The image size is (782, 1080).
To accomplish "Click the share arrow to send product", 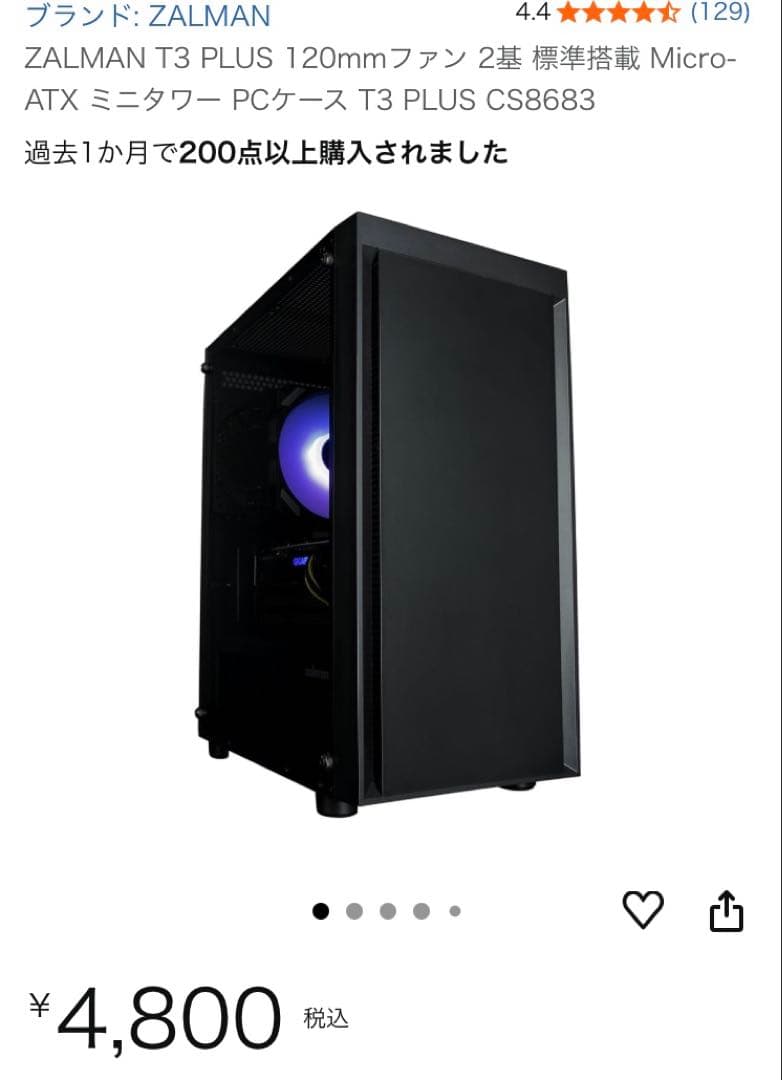I will point(726,911).
